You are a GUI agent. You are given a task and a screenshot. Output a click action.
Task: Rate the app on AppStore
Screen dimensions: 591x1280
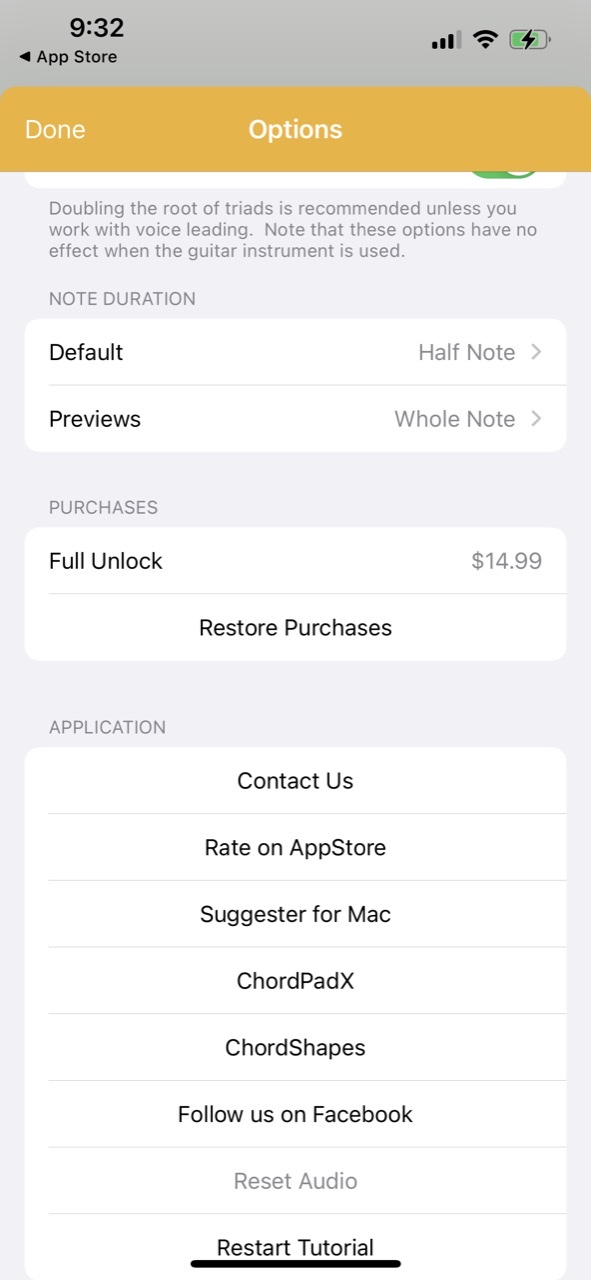(295, 848)
